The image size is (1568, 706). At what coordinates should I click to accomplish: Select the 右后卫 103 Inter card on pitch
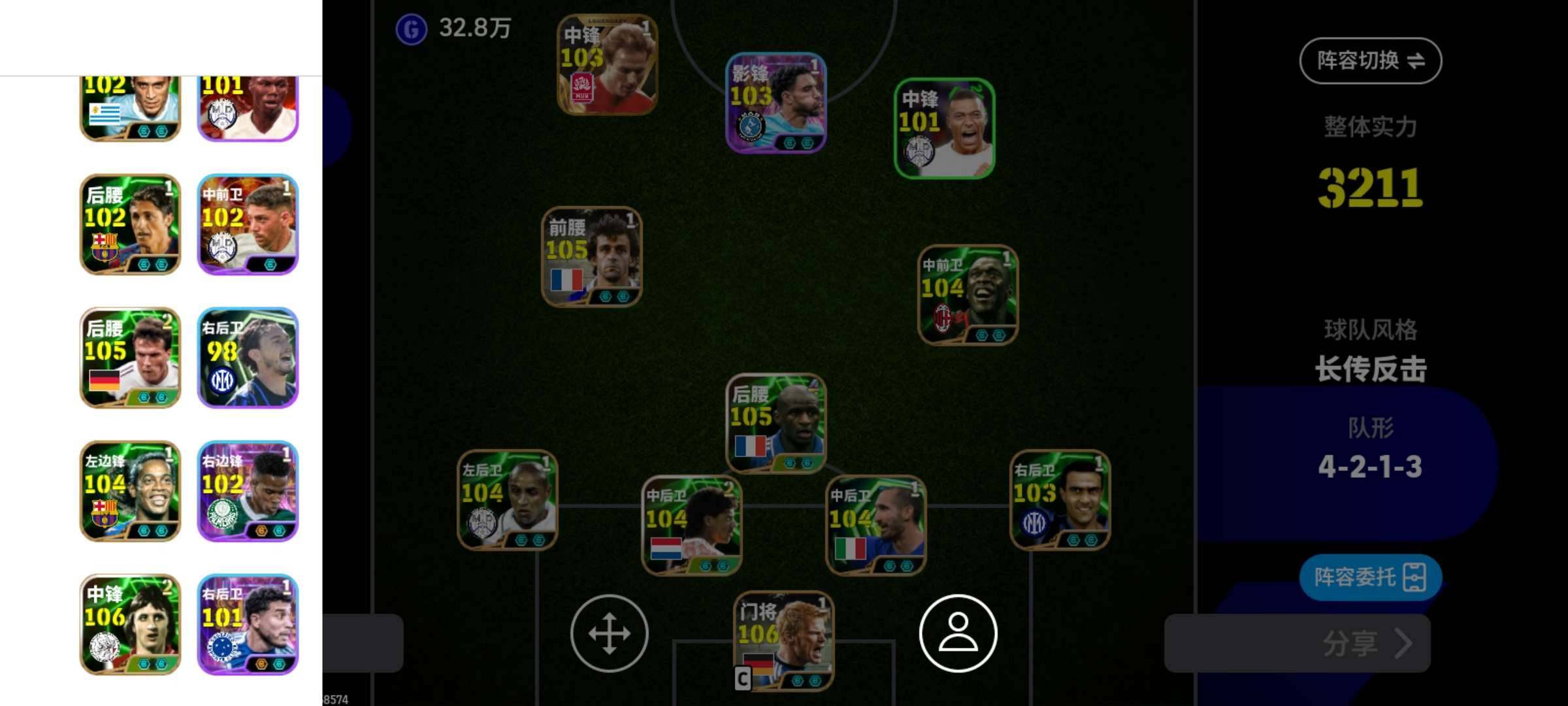pyautogui.click(x=1060, y=499)
